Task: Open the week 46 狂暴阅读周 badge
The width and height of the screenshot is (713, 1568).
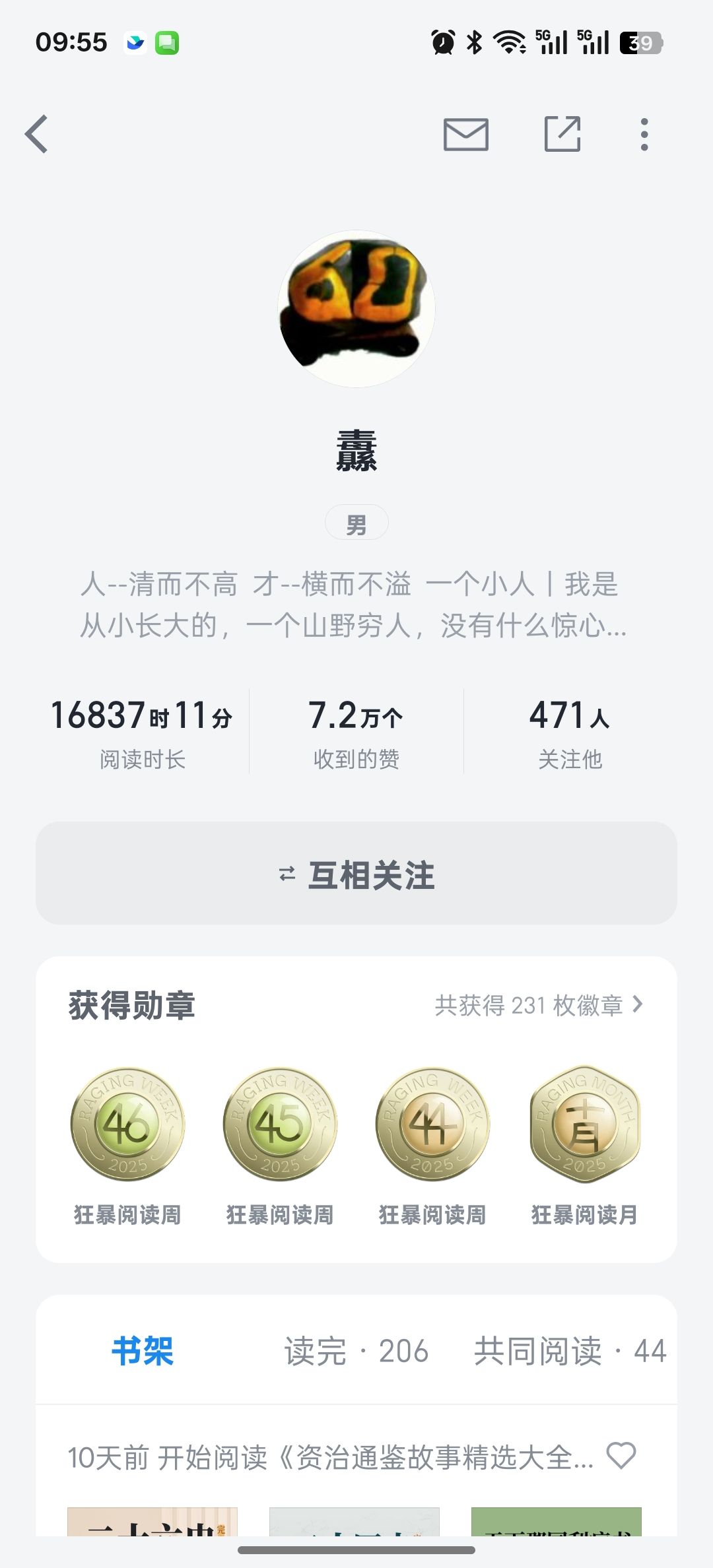Action: coord(127,1125)
